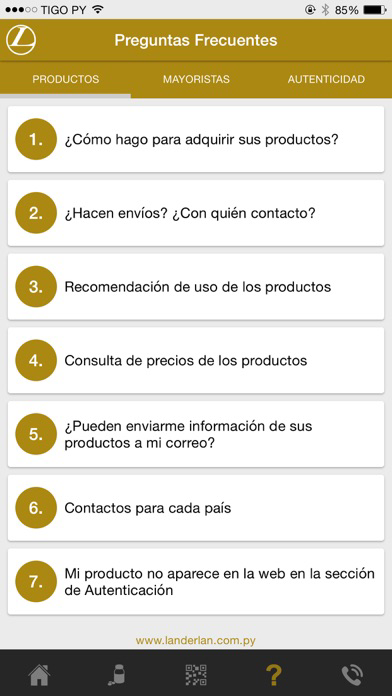Open the products bottle icon
This screenshot has height=696, width=392.
pos(117,675)
